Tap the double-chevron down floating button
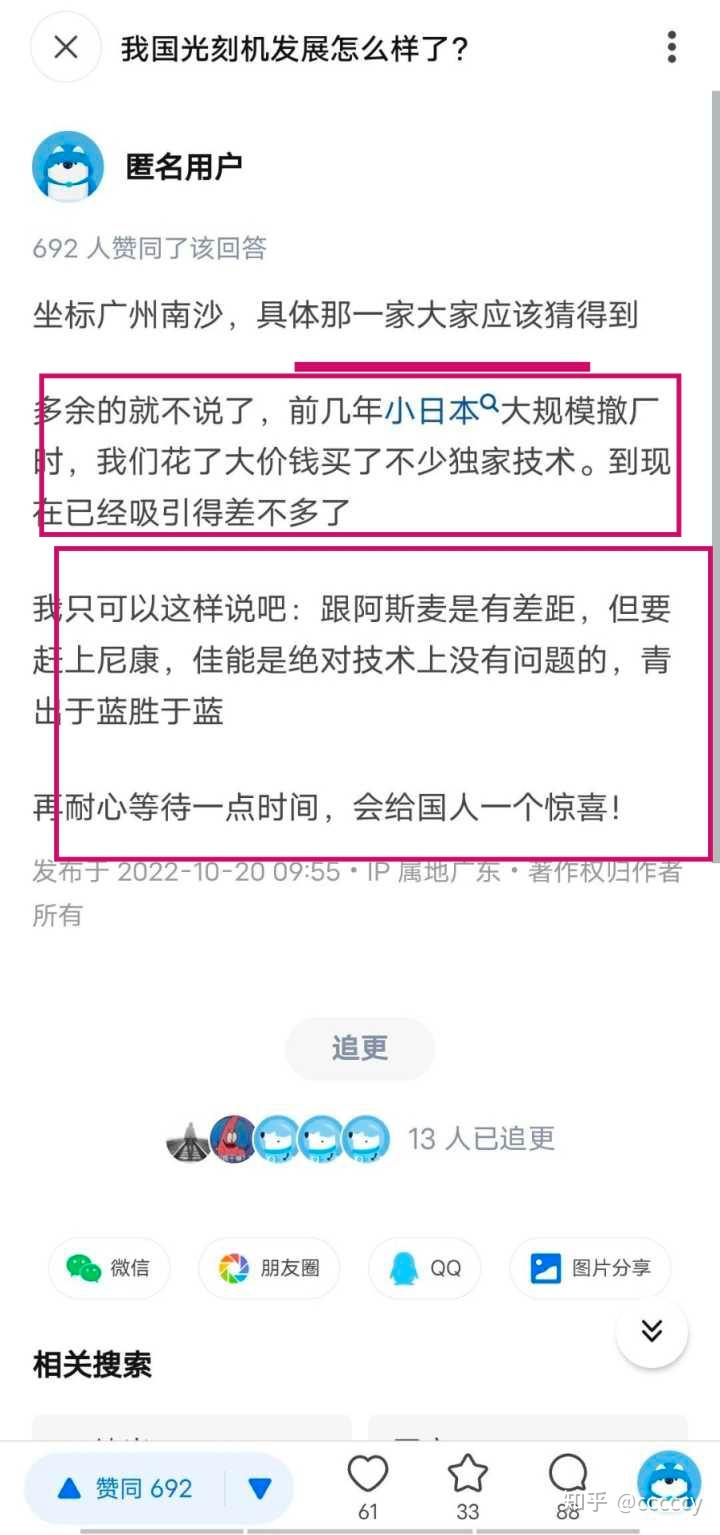 click(x=652, y=1331)
